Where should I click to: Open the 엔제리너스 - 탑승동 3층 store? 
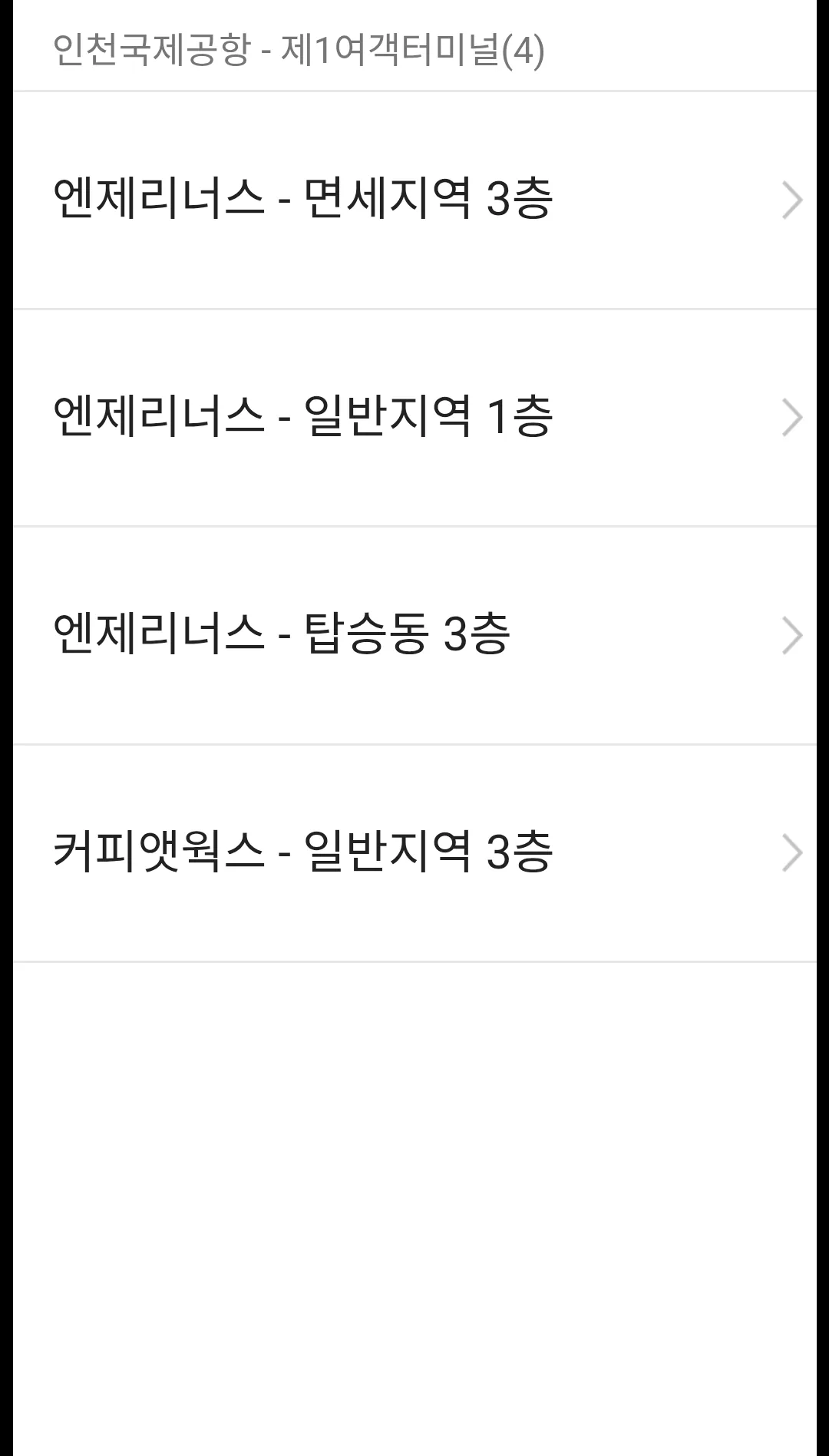(414, 636)
